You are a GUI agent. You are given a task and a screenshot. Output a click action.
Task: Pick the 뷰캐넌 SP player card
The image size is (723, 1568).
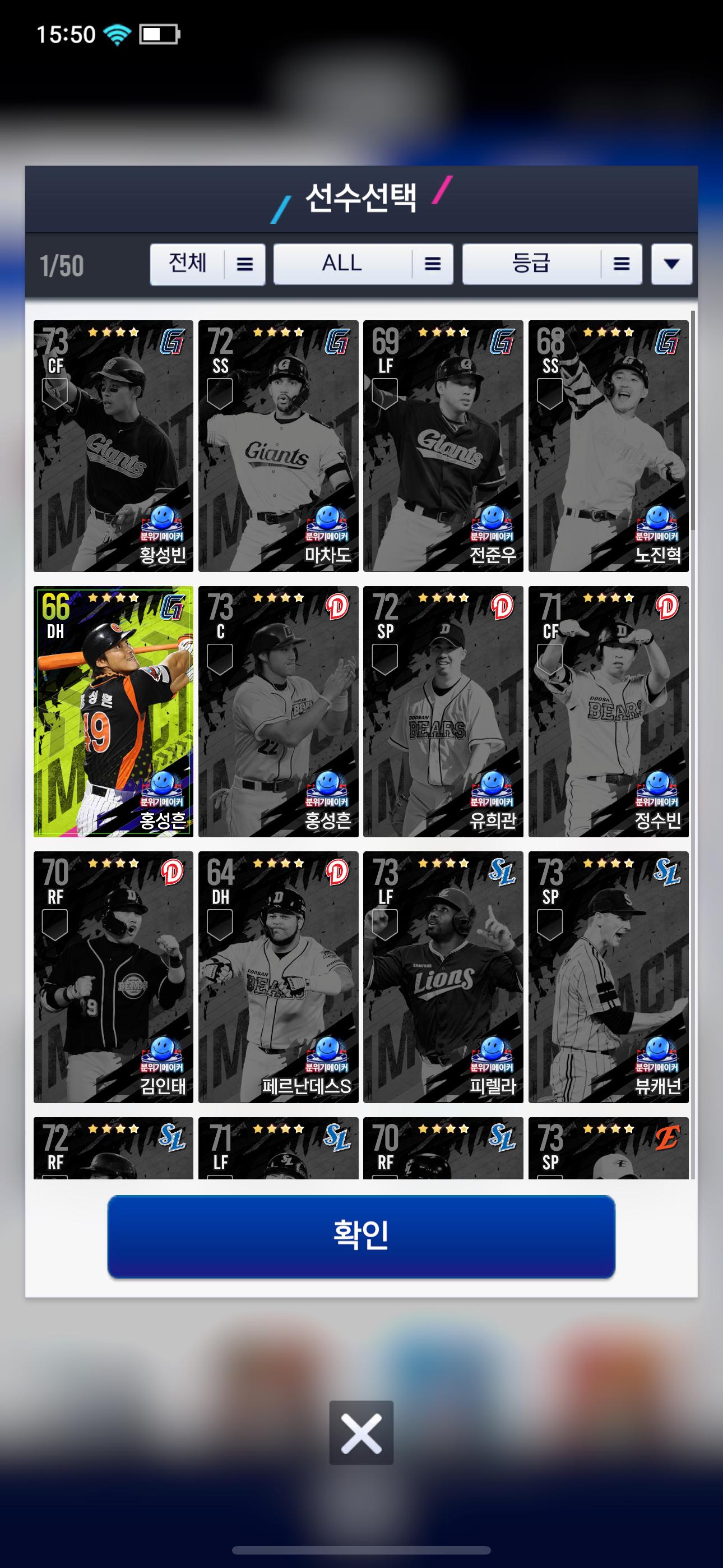(608, 976)
